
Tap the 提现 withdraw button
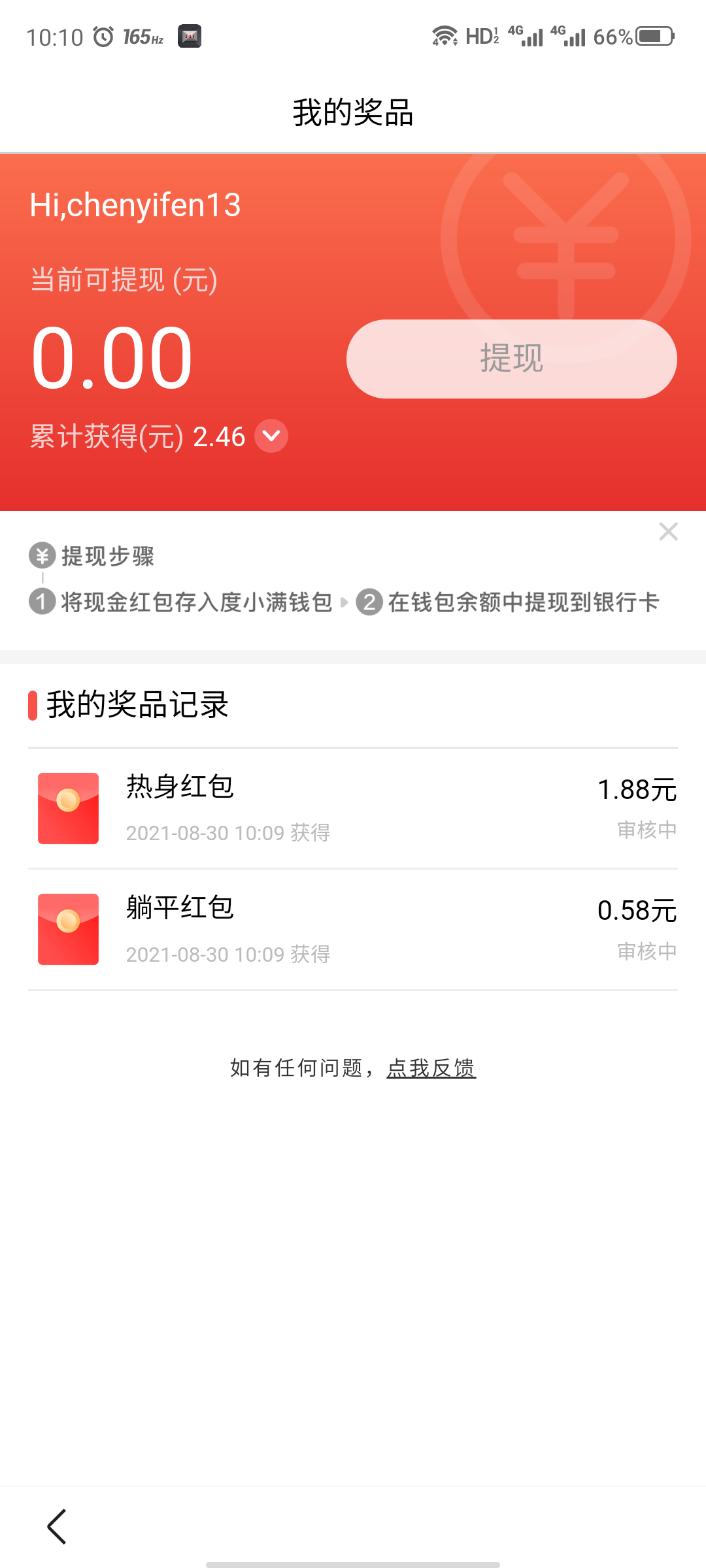click(x=511, y=359)
